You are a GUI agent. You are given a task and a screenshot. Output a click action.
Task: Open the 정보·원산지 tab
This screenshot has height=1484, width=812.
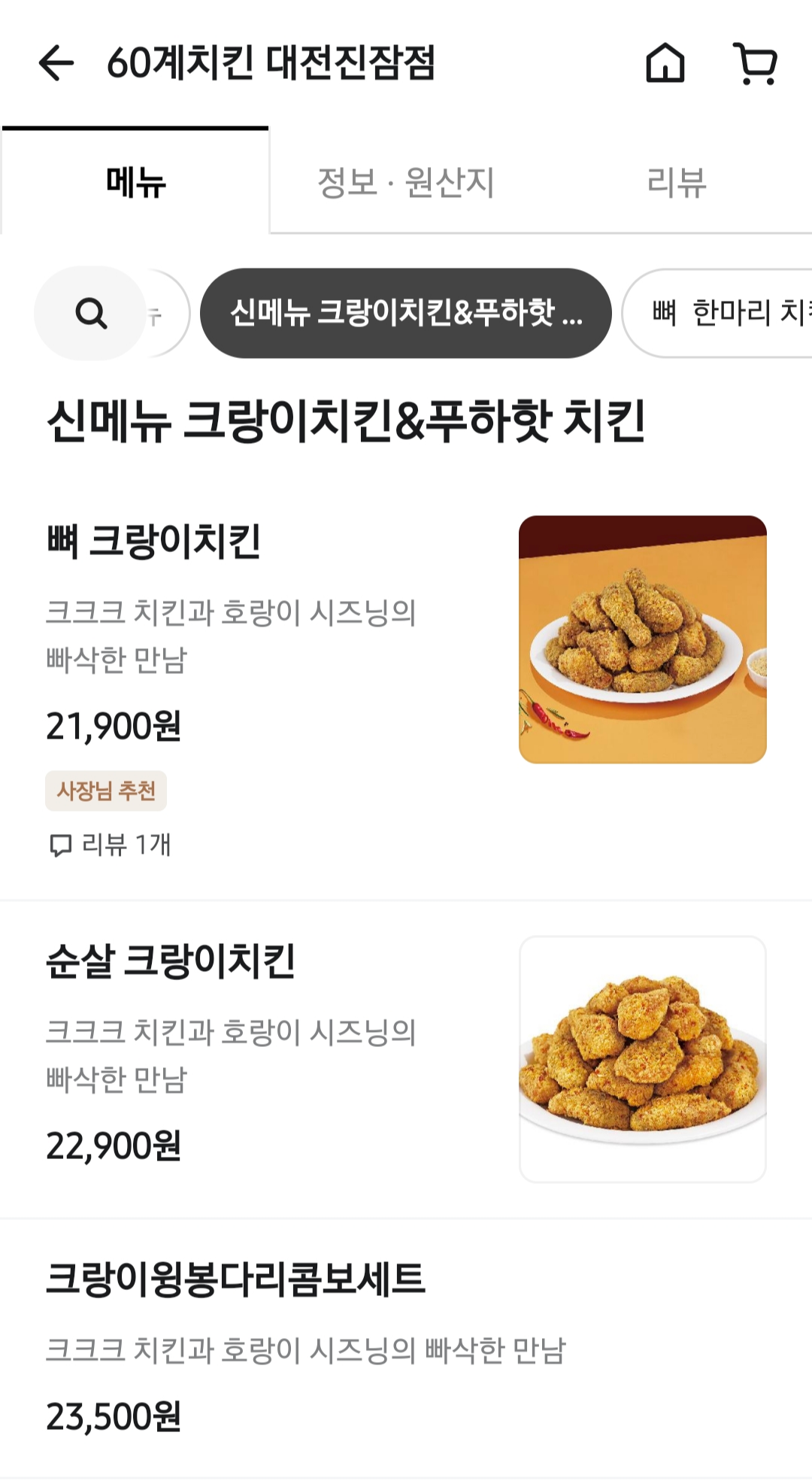coord(406,181)
